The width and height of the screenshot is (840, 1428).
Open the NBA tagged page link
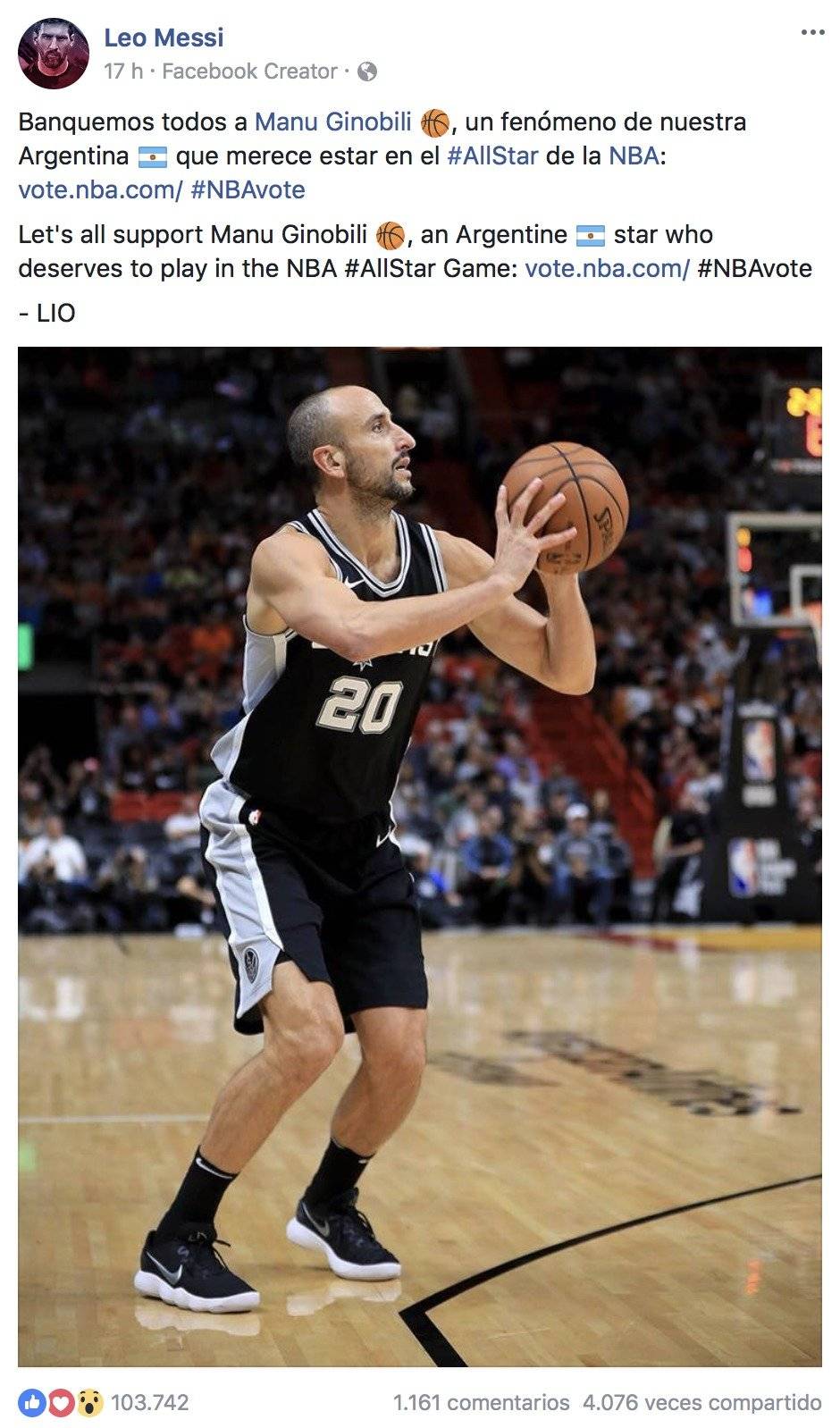pyautogui.click(x=634, y=156)
